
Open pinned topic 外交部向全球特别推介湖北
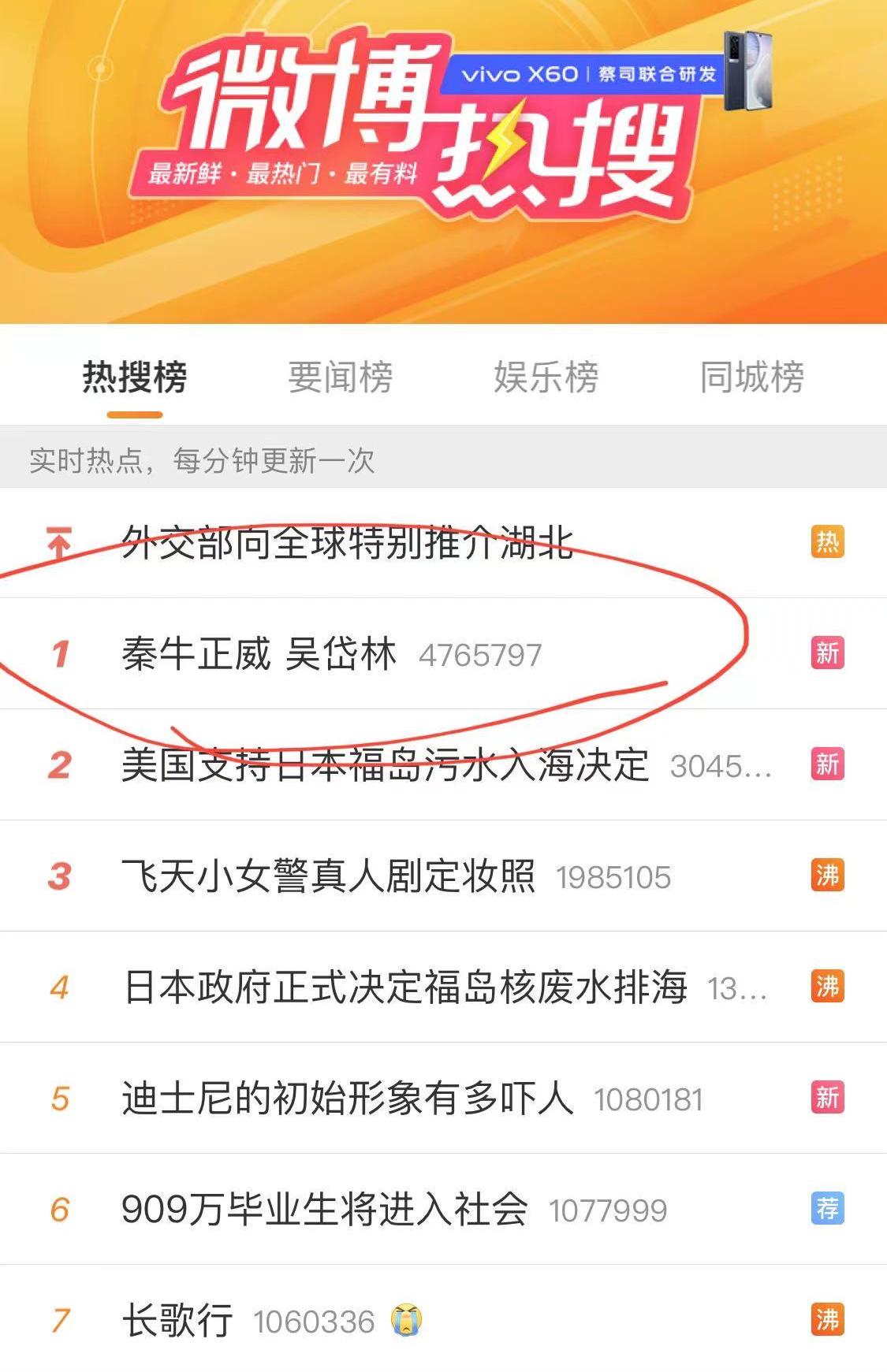point(347,542)
